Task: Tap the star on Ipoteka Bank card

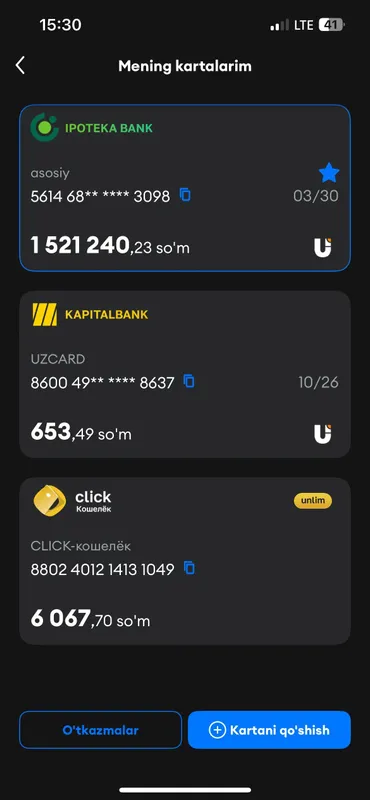Action: pos(329,173)
